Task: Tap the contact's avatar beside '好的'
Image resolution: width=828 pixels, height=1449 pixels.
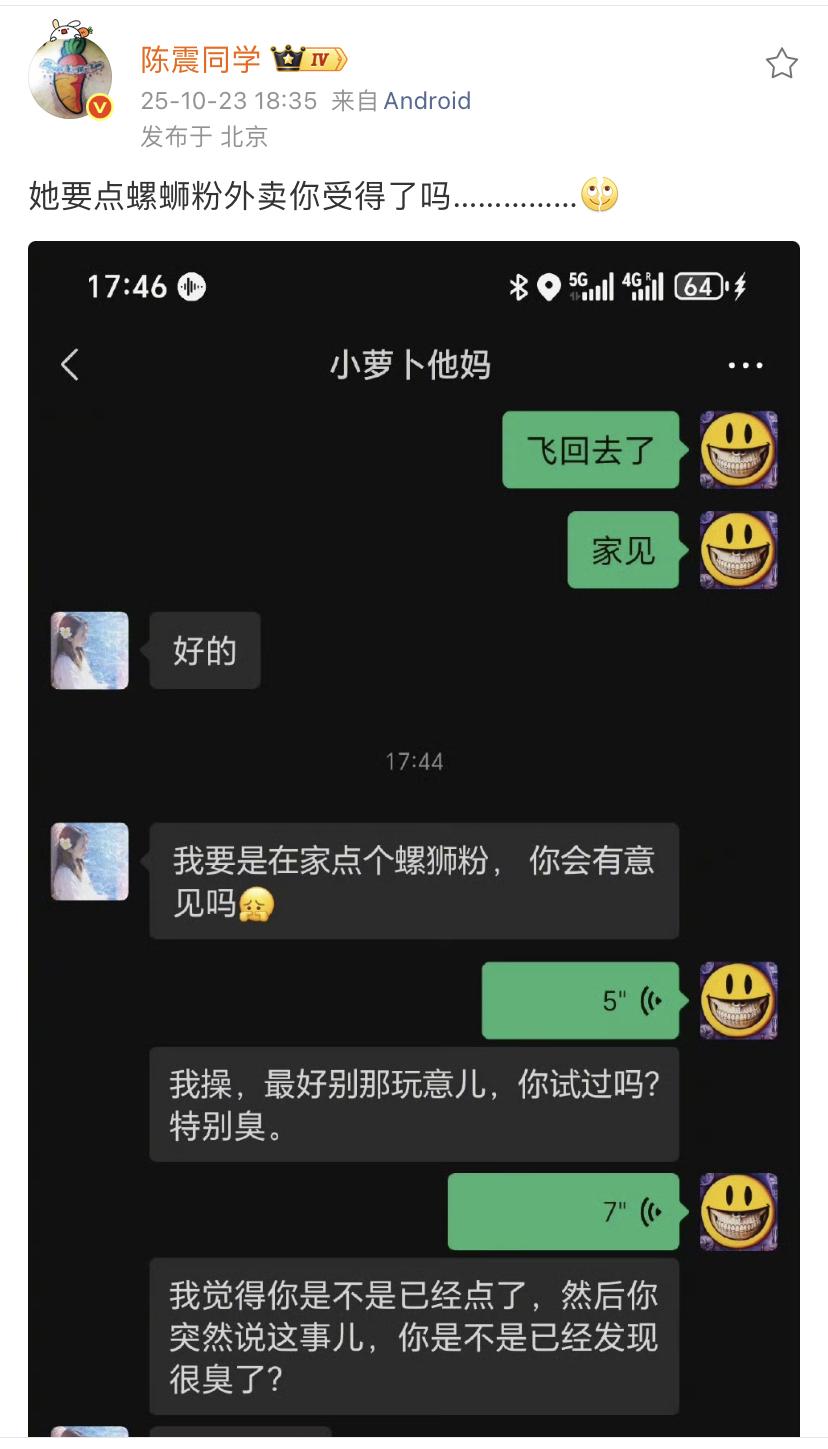Action: tap(88, 651)
